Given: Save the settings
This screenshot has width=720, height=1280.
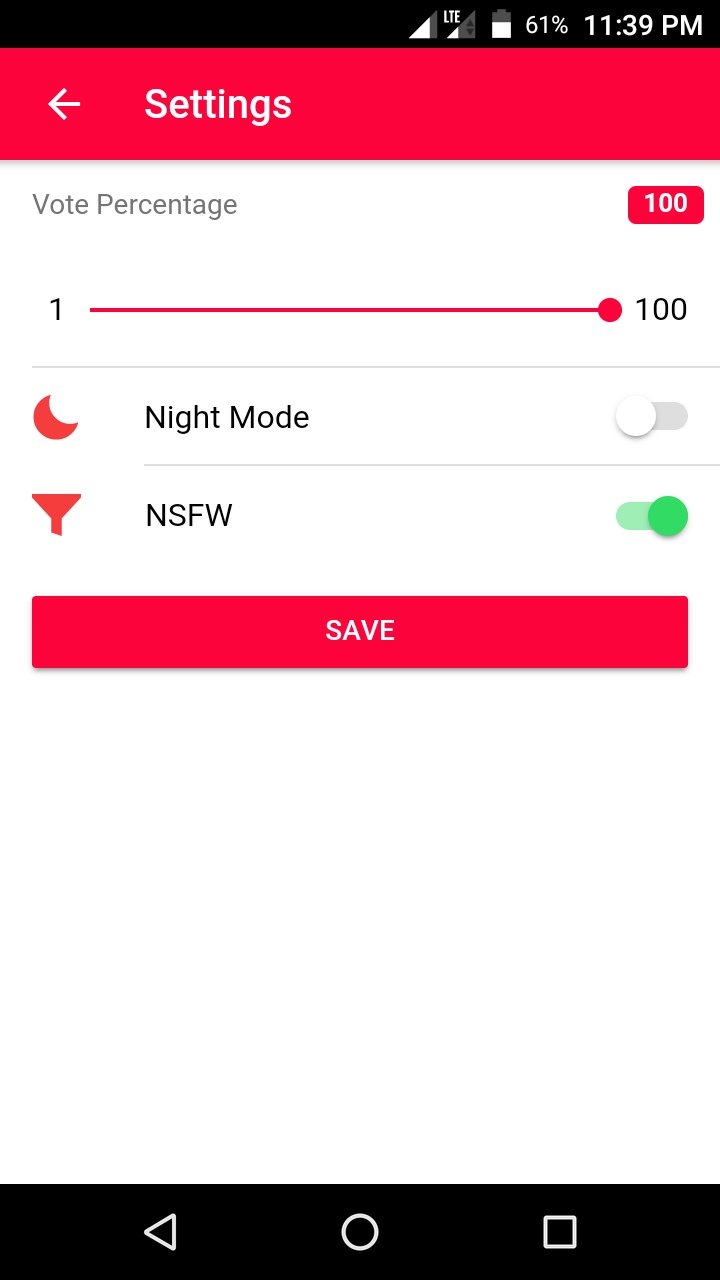Looking at the screenshot, I should point(360,631).
